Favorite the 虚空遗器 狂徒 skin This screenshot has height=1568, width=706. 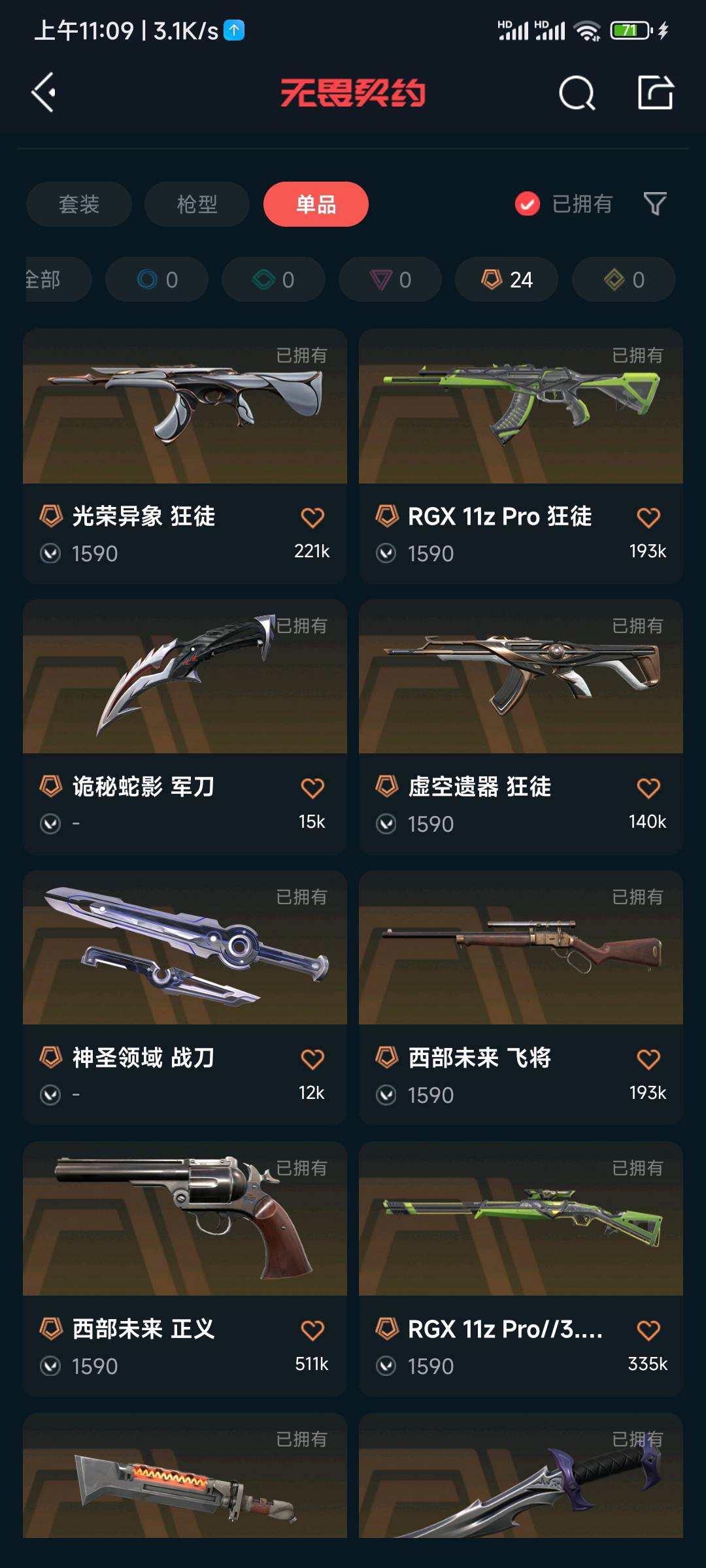648,788
